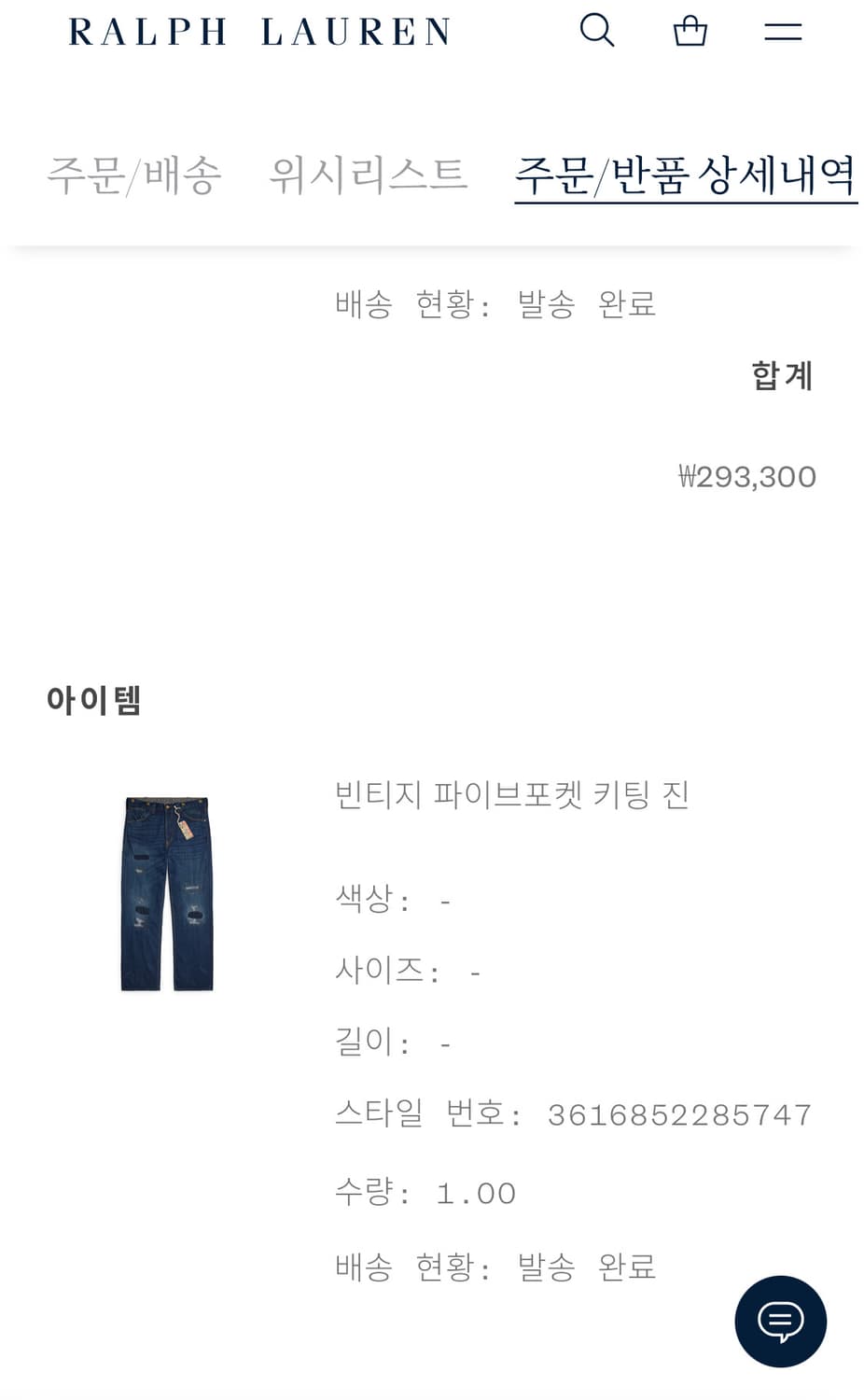The height and width of the screenshot is (1400, 864).
Task: Click the 배송 현황 shipping status text
Action: click(495, 303)
